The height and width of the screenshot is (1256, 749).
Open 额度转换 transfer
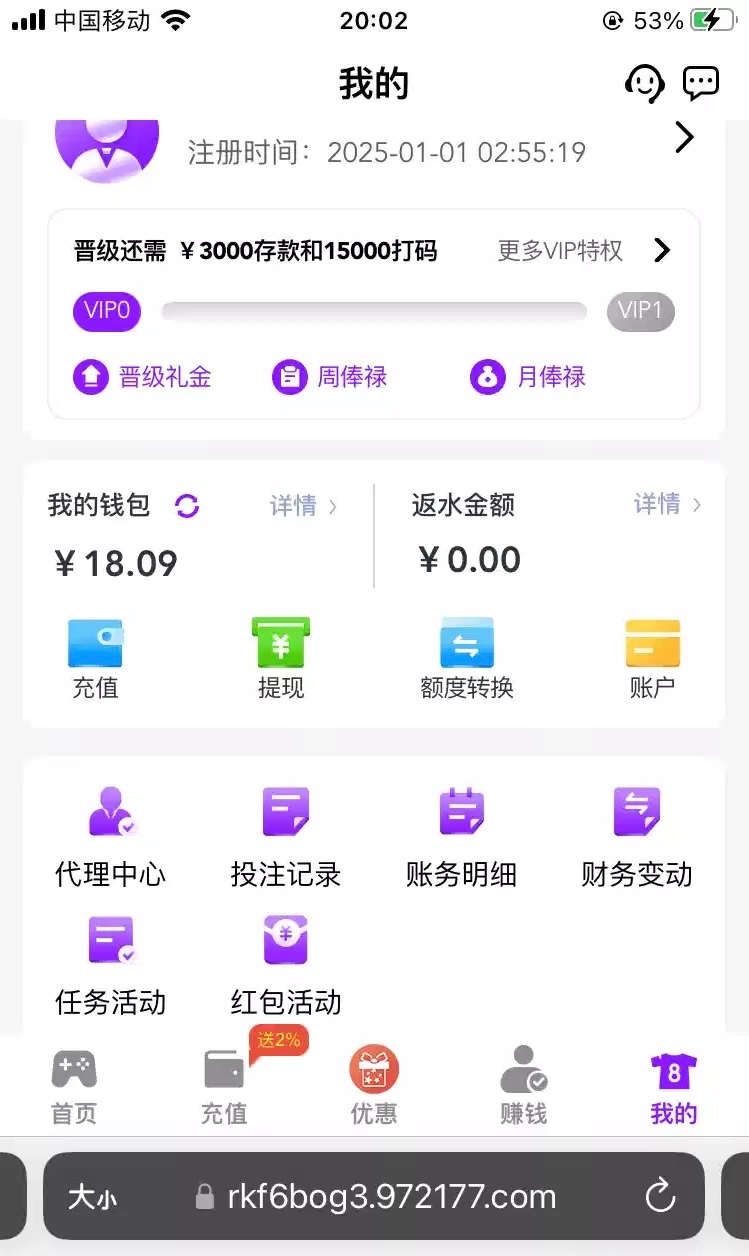(467, 658)
